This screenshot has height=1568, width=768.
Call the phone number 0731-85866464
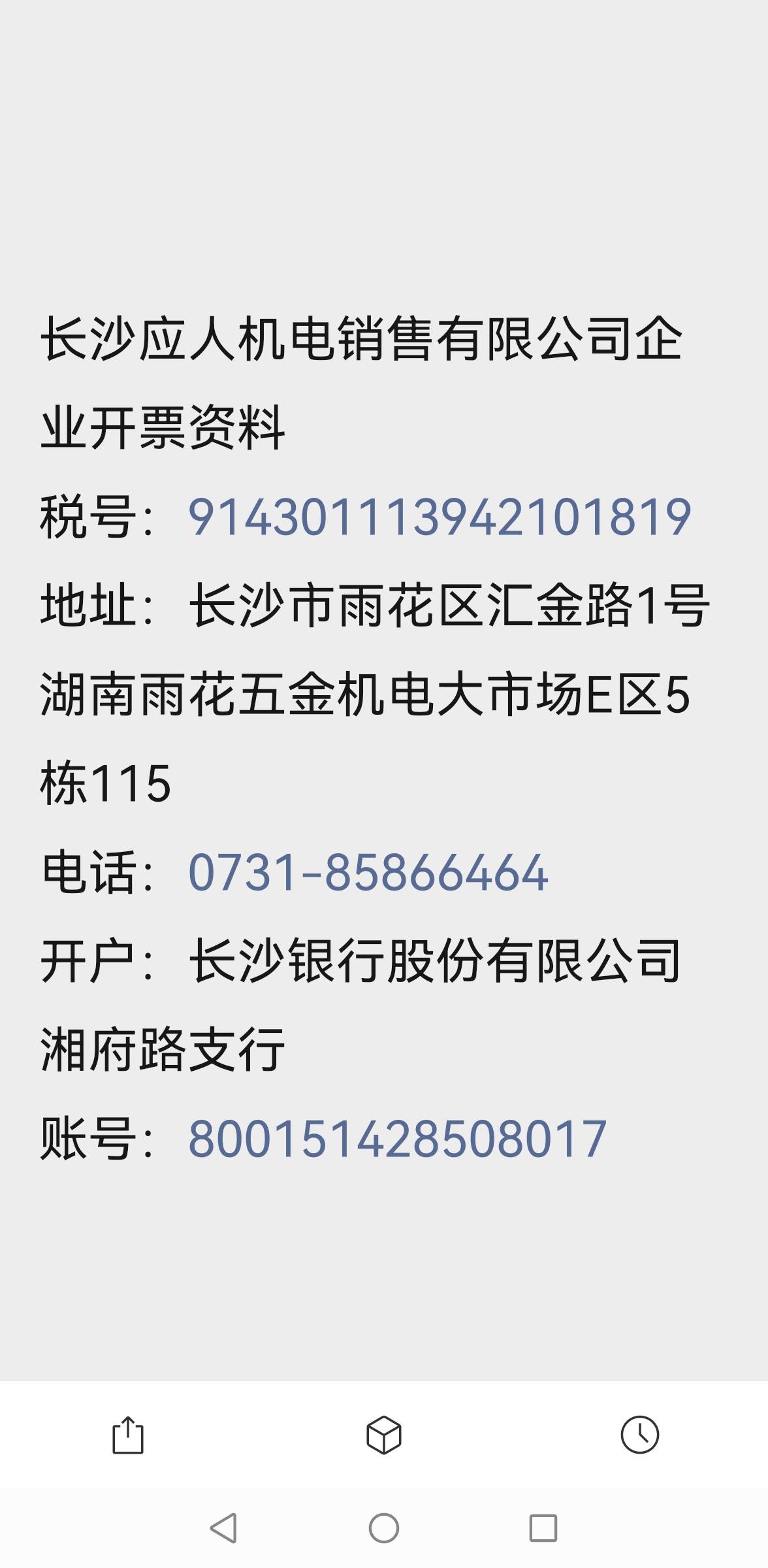[368, 872]
